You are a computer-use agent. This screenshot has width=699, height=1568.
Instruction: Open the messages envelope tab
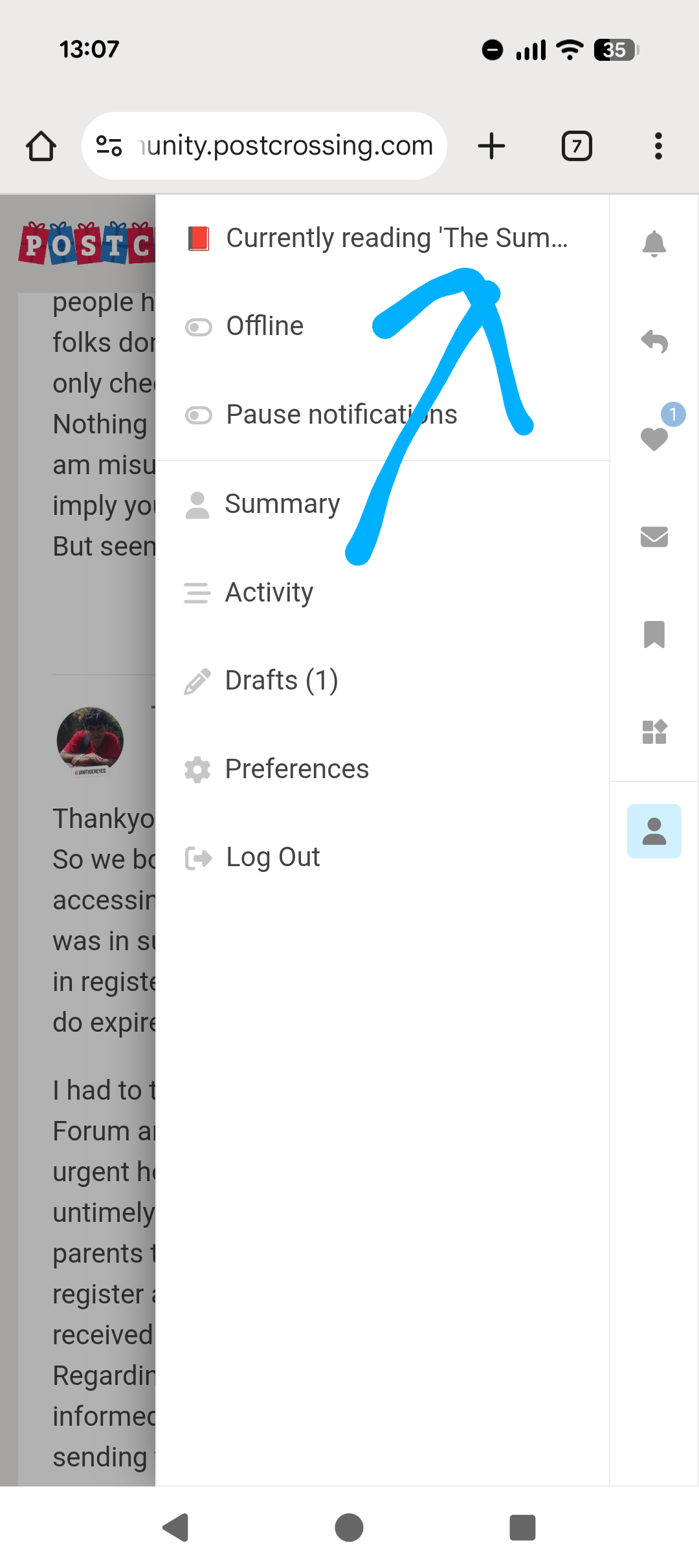click(654, 537)
